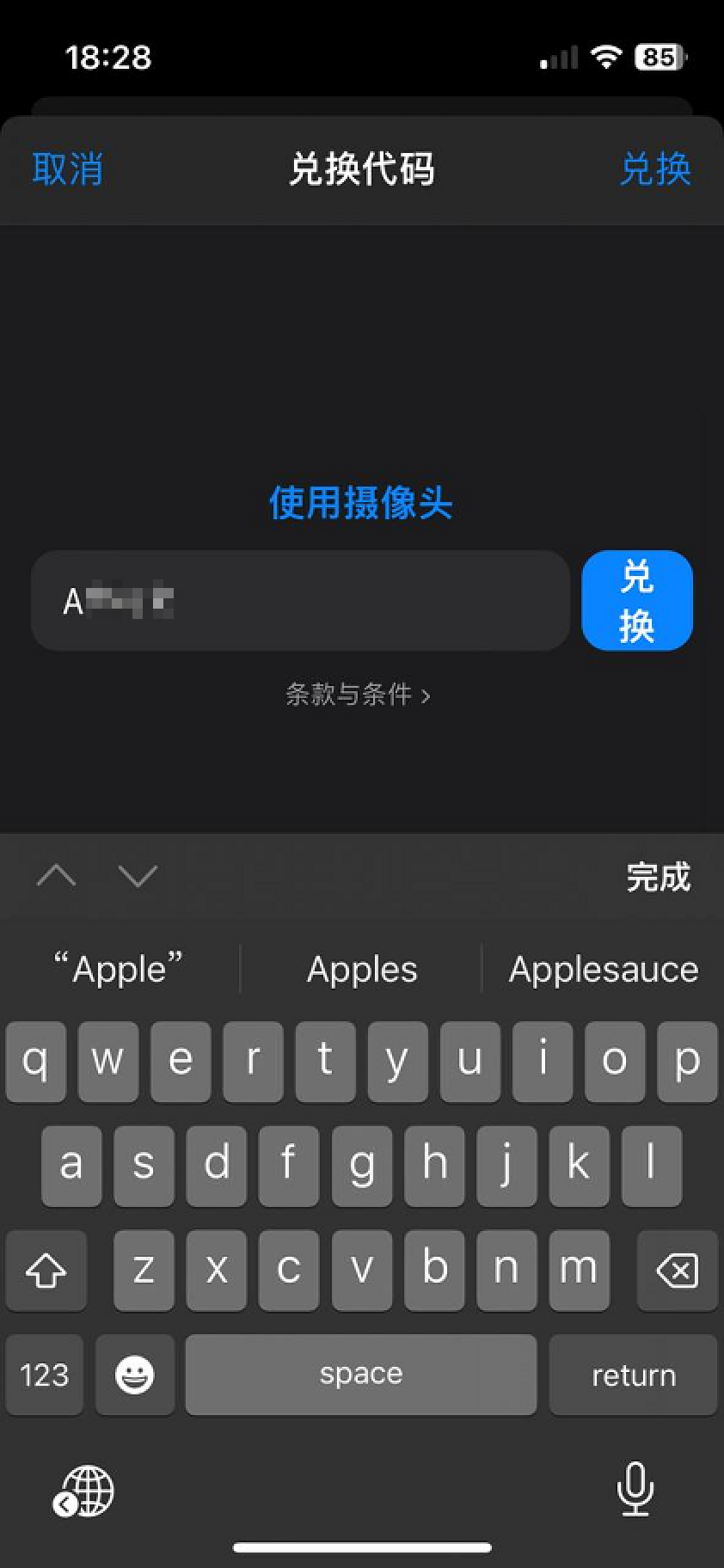Tap the shift key
The width and height of the screenshot is (724, 1568).
tap(46, 1270)
